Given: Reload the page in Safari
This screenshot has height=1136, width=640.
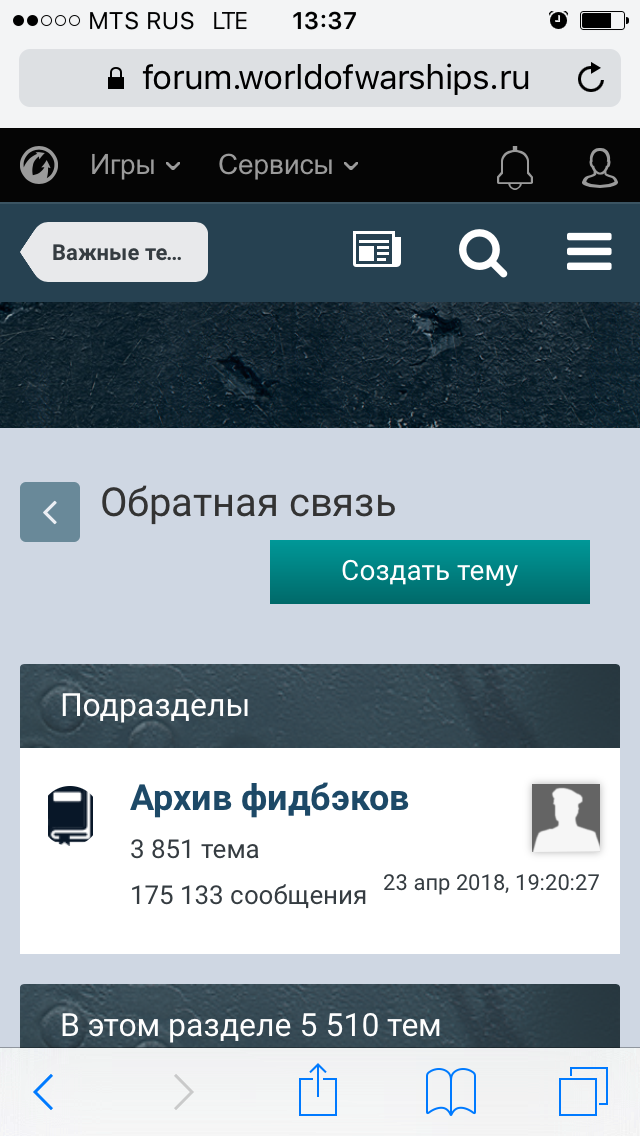Looking at the screenshot, I should (591, 78).
